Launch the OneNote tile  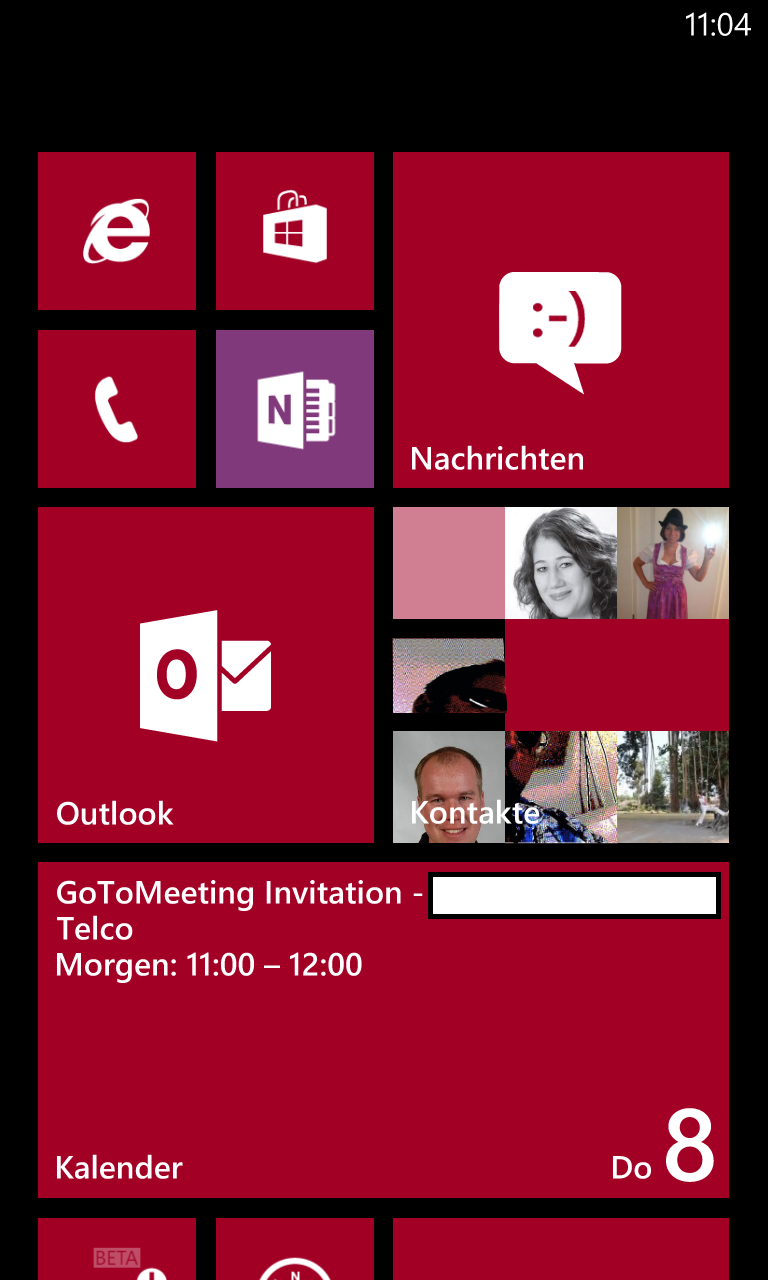295,409
